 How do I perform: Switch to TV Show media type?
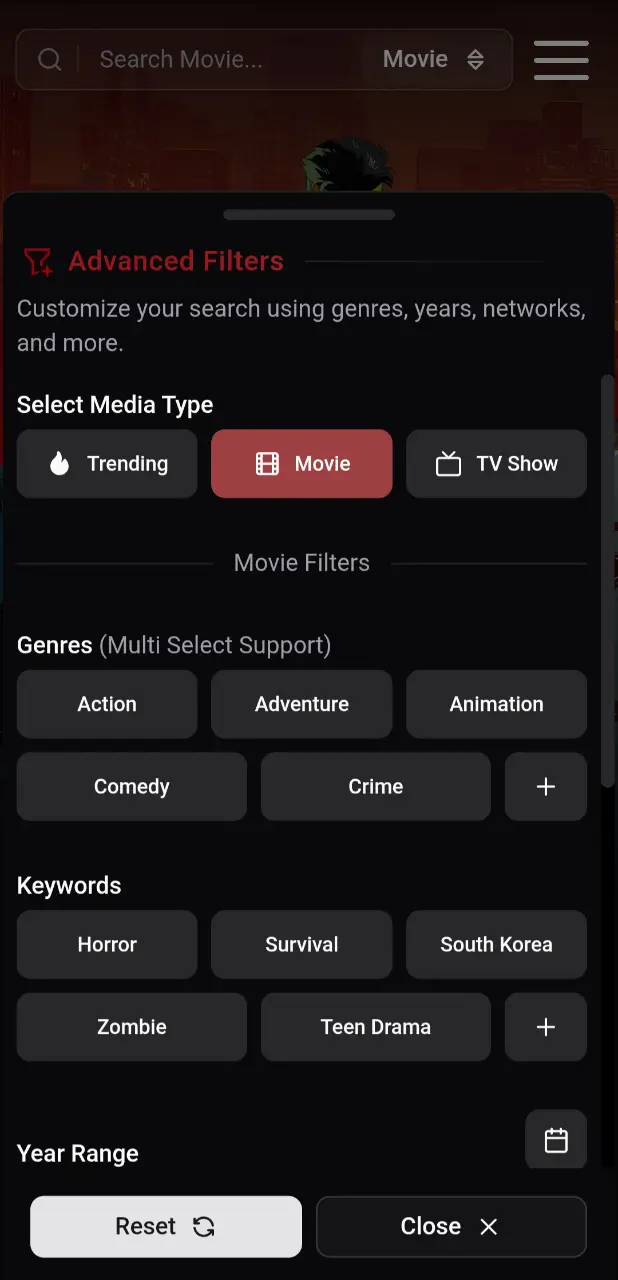point(496,464)
